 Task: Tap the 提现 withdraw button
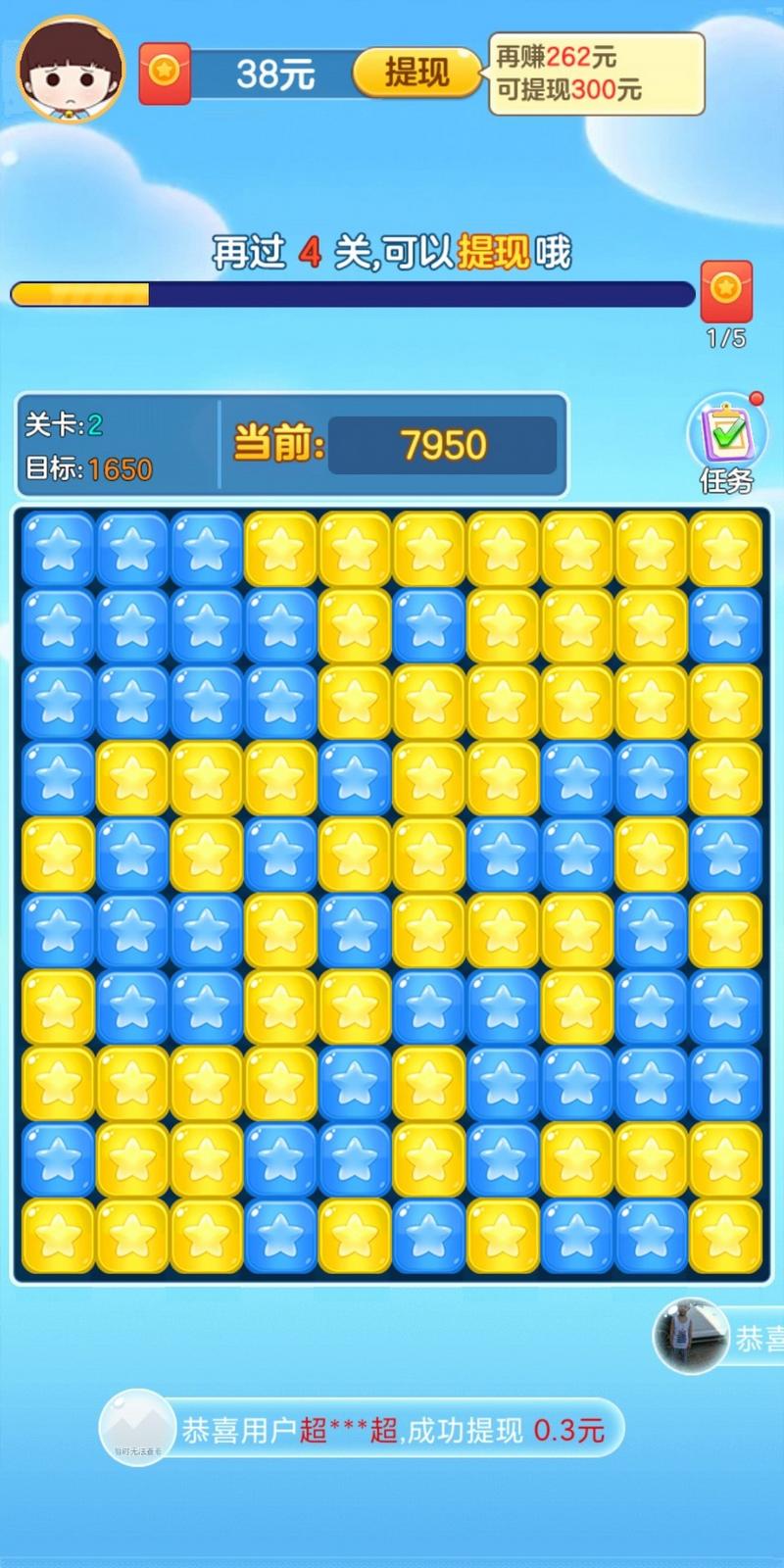pos(416,73)
